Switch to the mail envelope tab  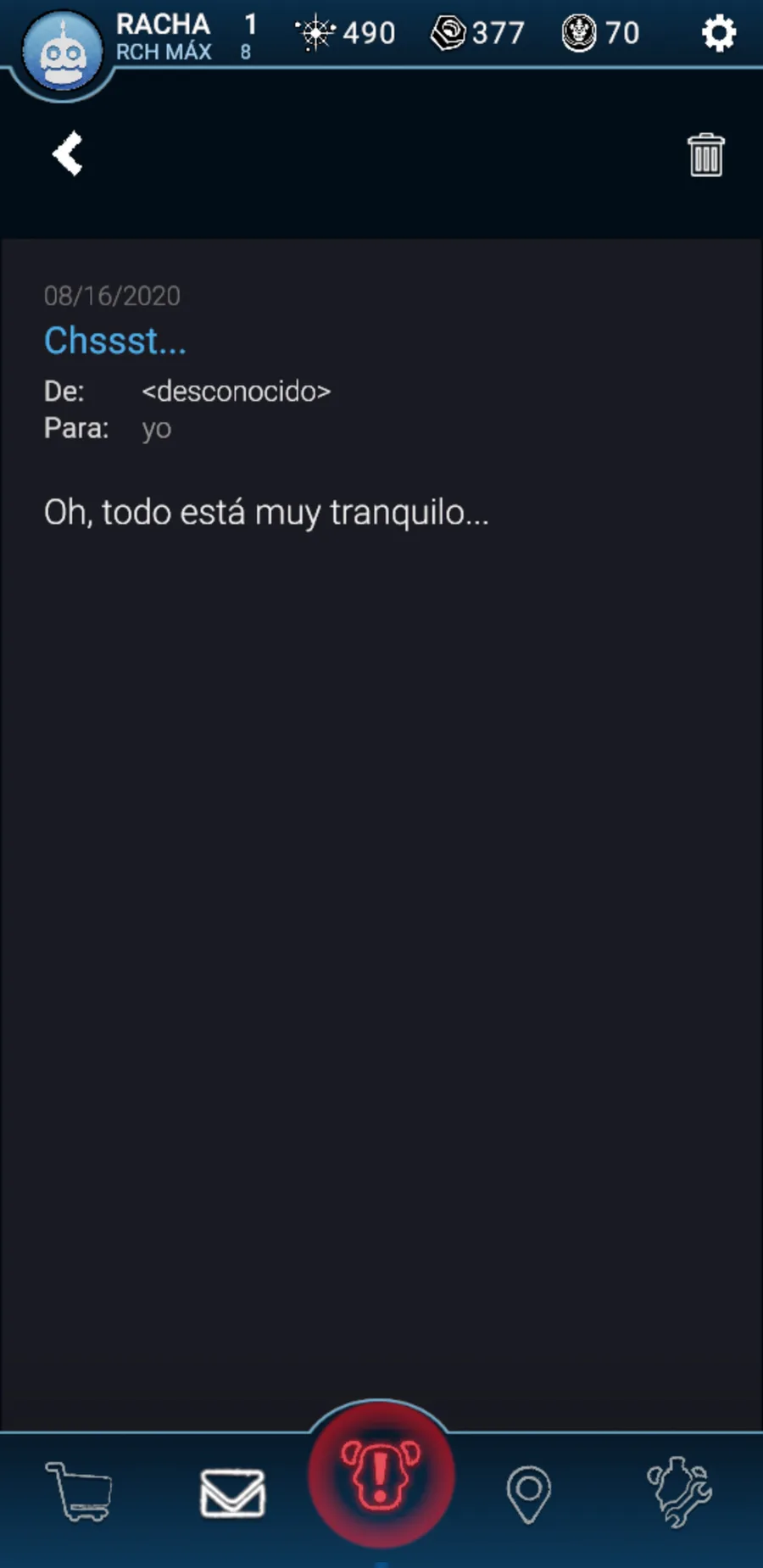[x=232, y=1493]
